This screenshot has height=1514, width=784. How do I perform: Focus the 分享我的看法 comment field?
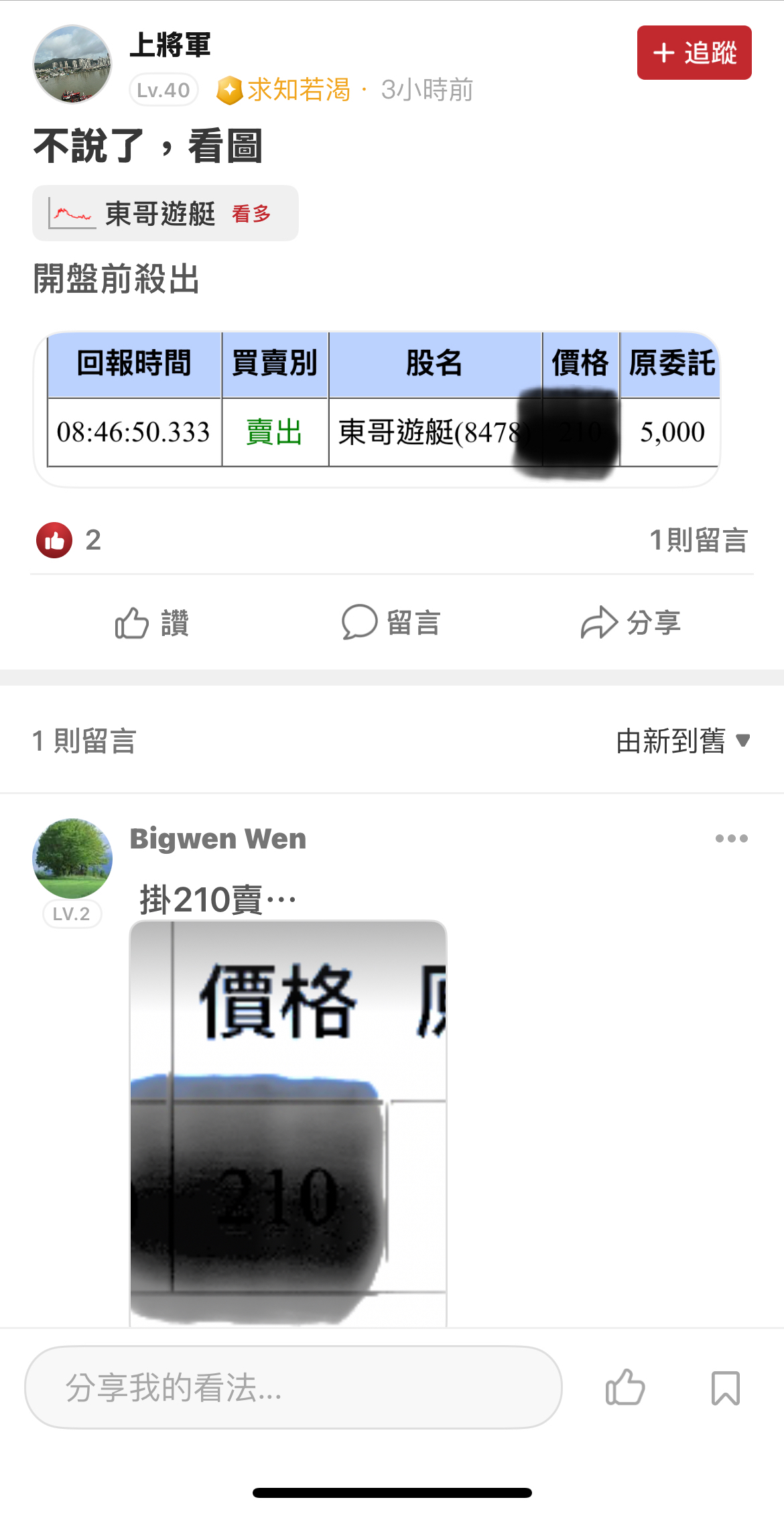click(x=293, y=1387)
